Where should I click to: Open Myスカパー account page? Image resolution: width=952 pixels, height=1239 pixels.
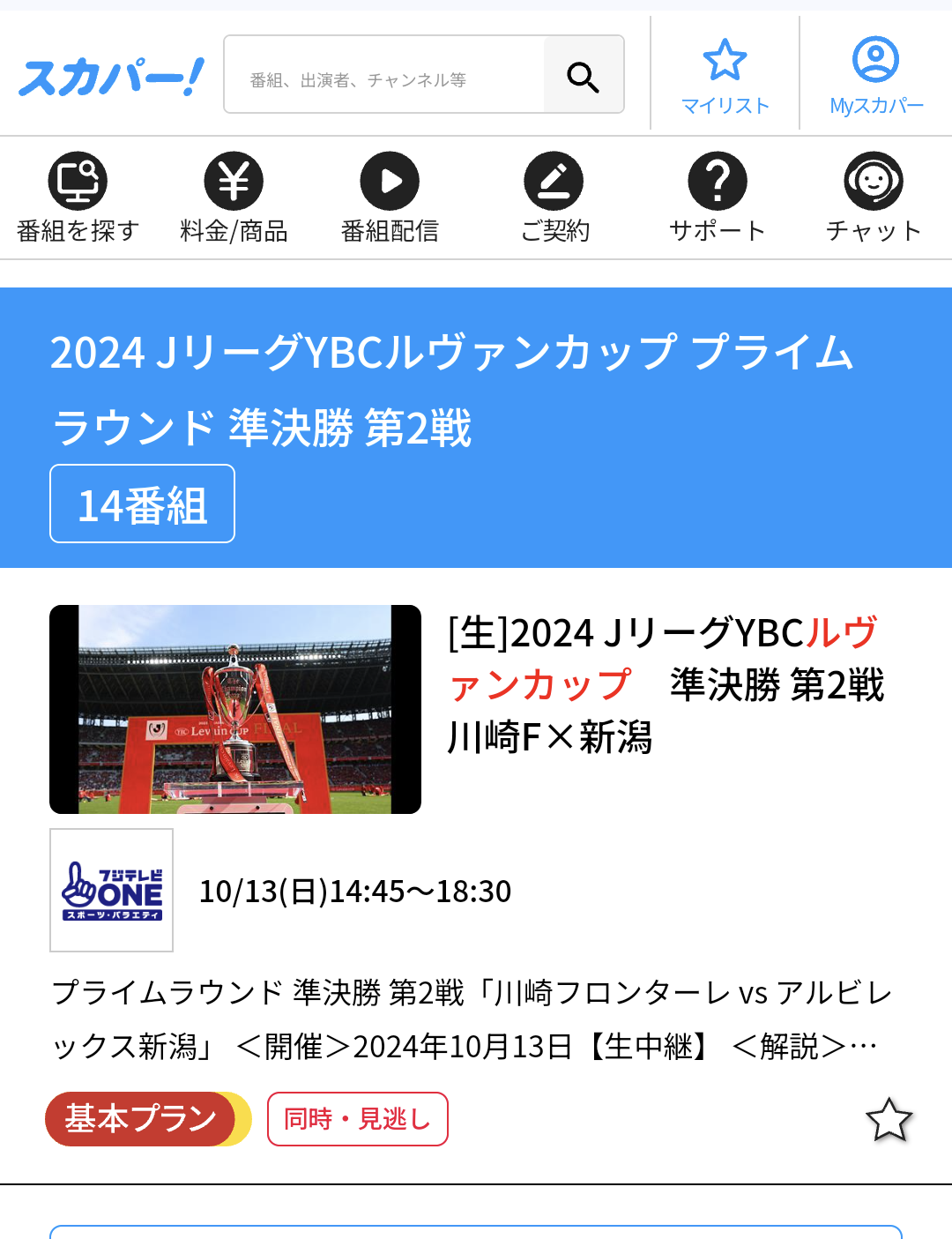point(875,76)
